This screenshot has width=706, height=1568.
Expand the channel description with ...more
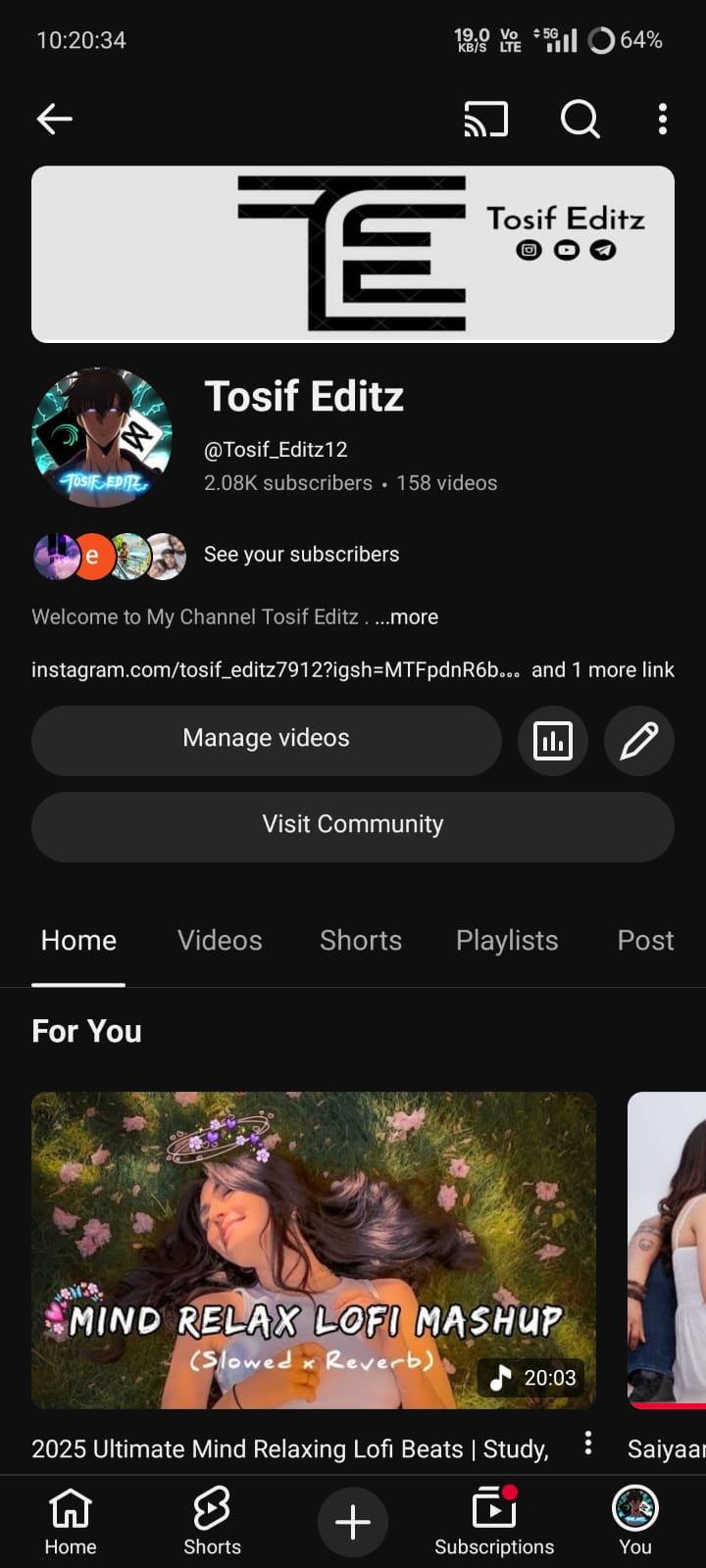(x=406, y=617)
